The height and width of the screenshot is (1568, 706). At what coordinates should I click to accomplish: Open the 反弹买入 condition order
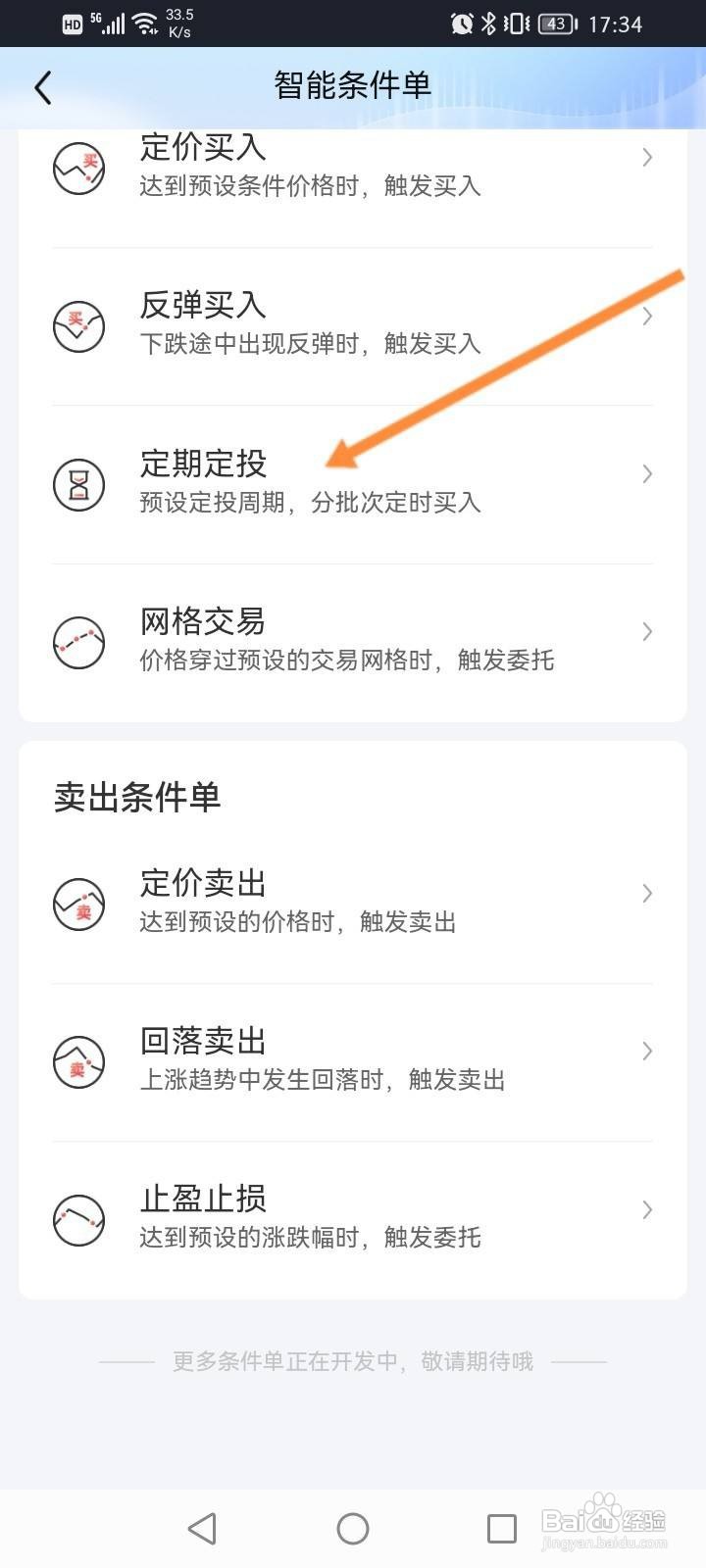point(353,325)
